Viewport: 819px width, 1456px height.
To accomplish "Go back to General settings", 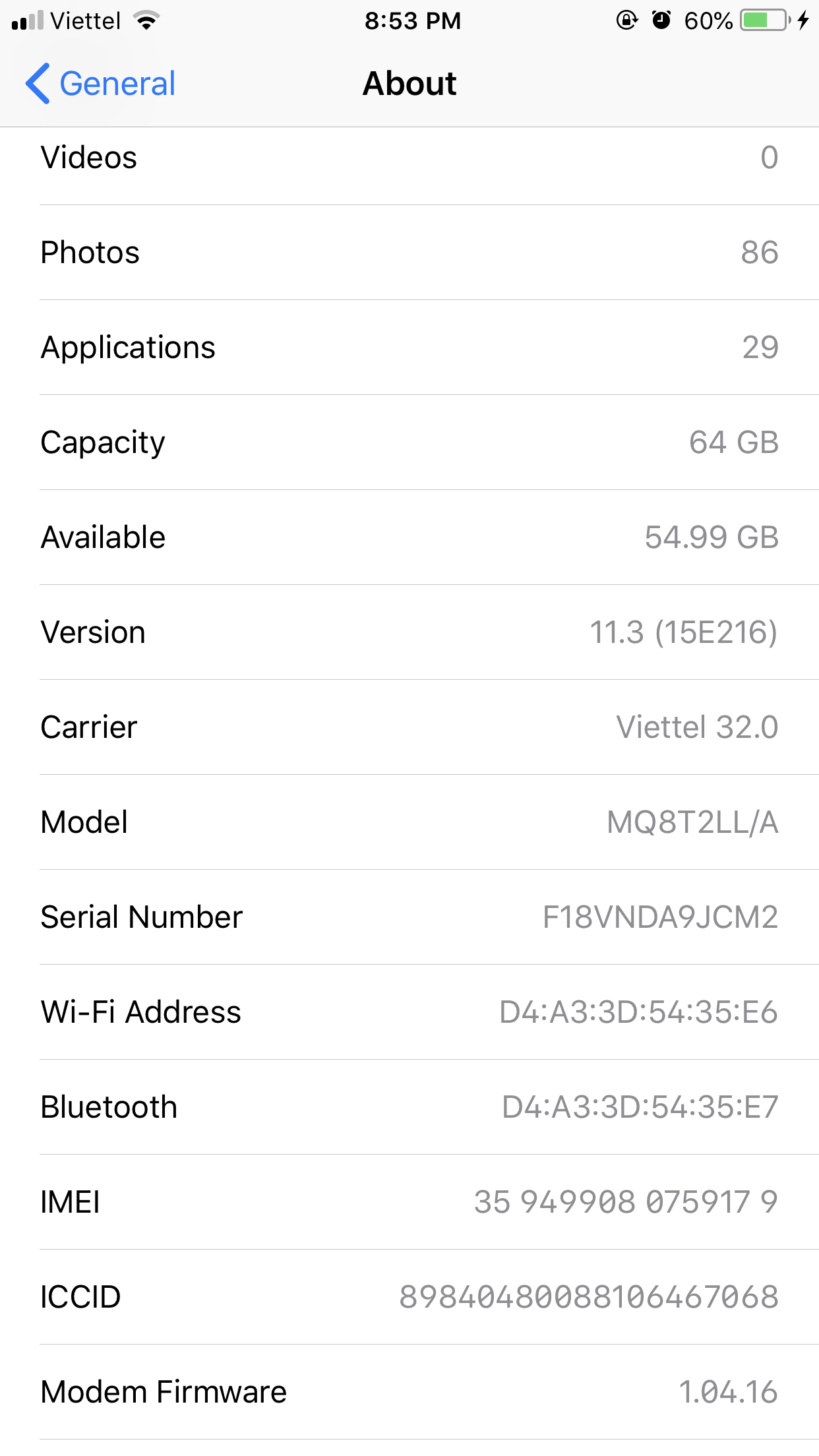I will pos(100,84).
